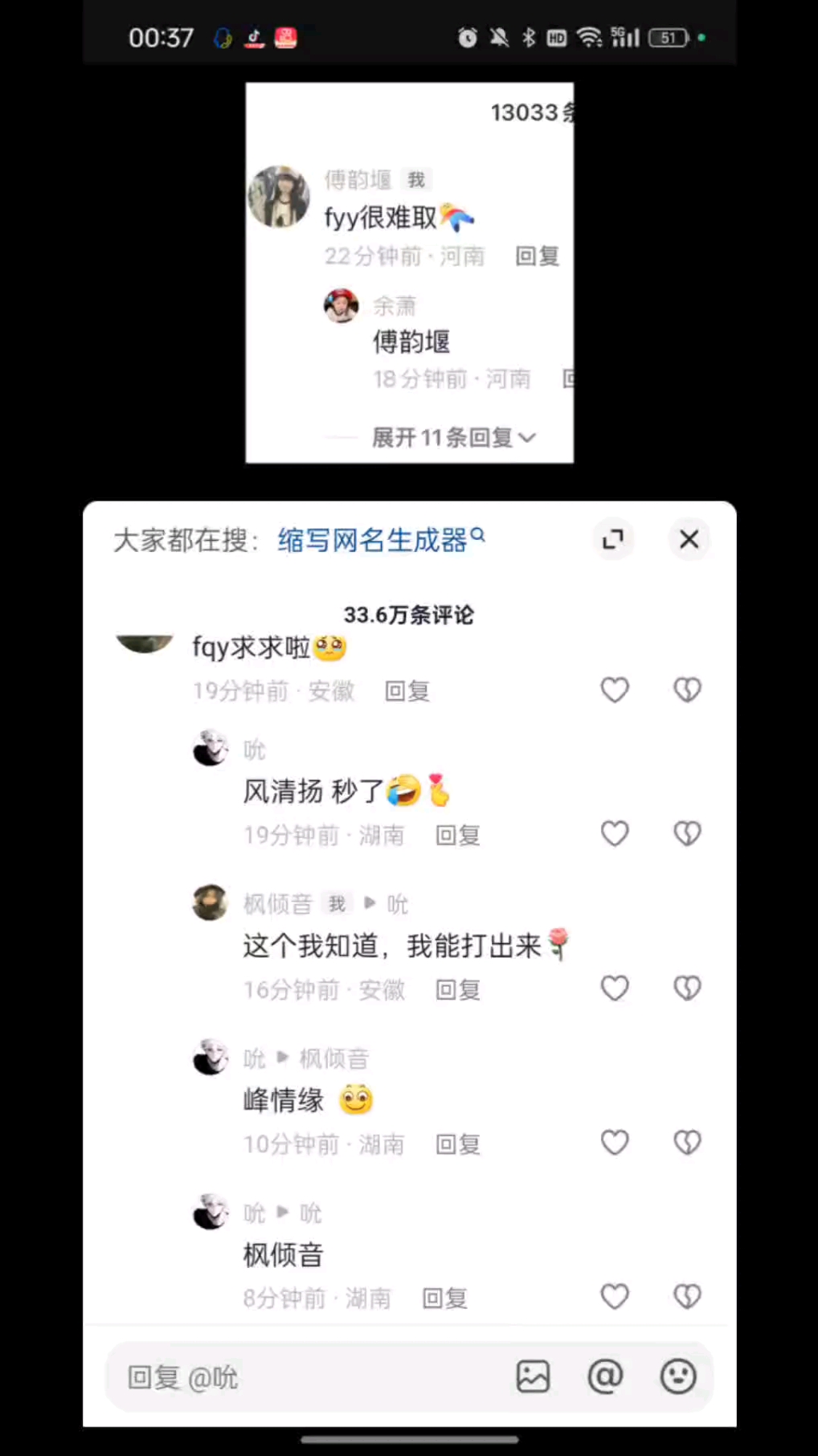Viewport: 818px width, 1456px height.
Task: Focus the reply input field 回复 @吮
Action: (x=305, y=1377)
